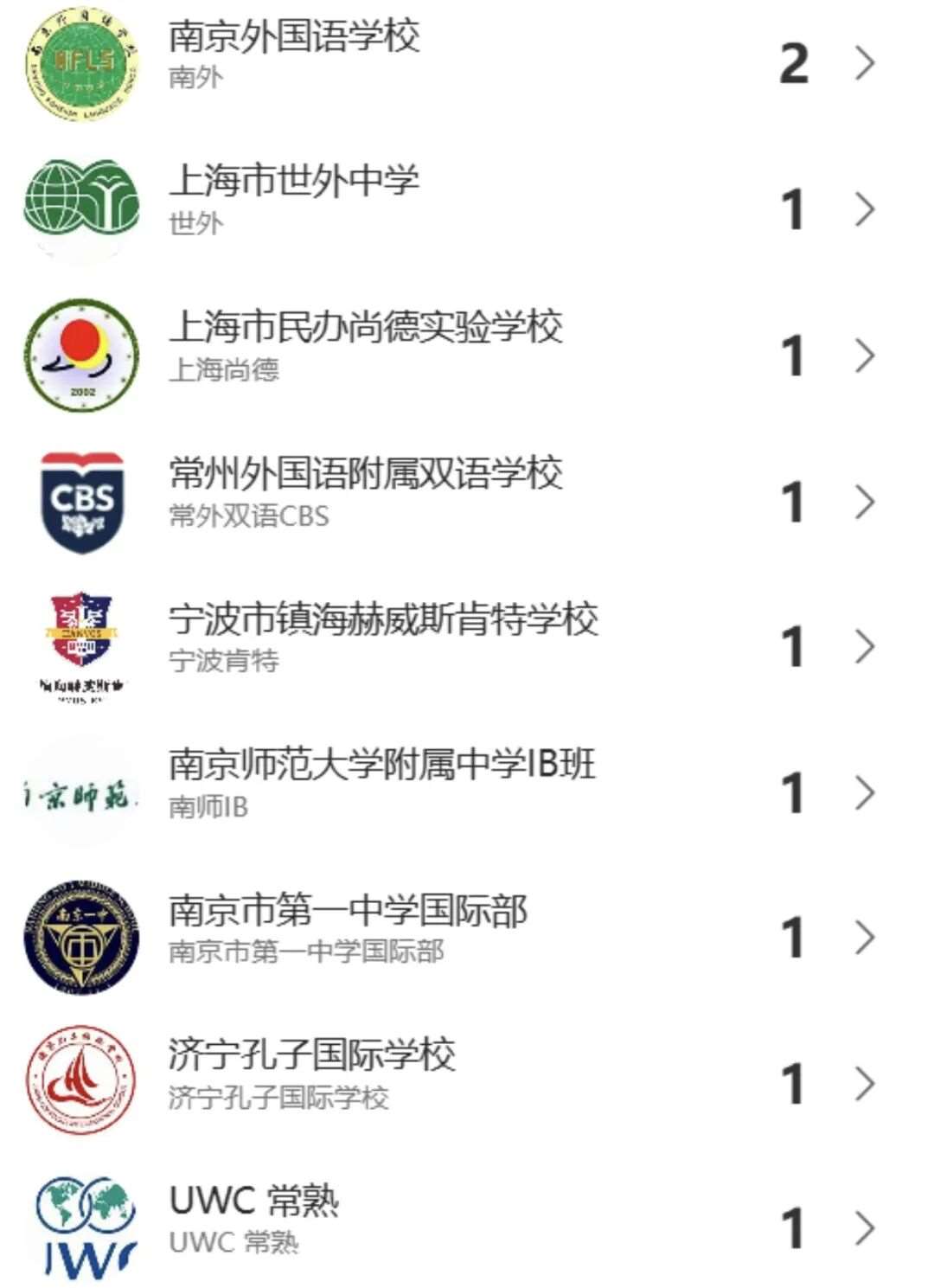This screenshot has height=1288, width=934.
Task: Open 济宁孔子国际学校 details
Action: click(311, 1056)
